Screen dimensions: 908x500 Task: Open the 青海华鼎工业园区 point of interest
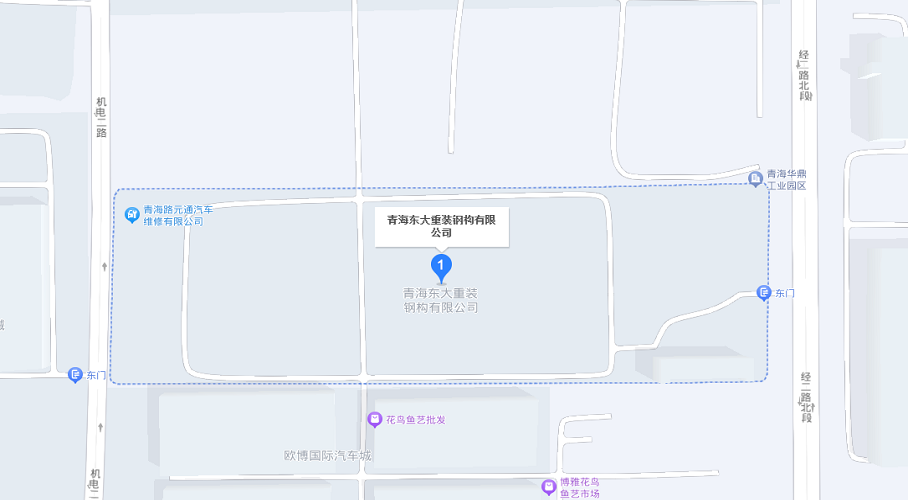click(756, 179)
